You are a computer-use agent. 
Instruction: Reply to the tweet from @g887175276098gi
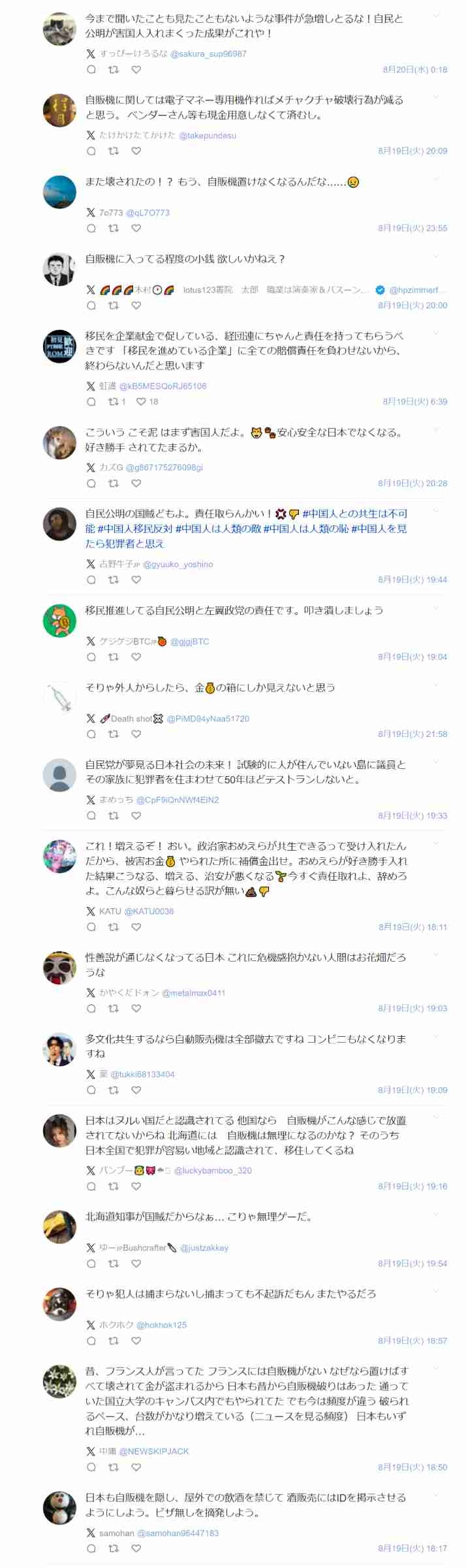[91, 483]
